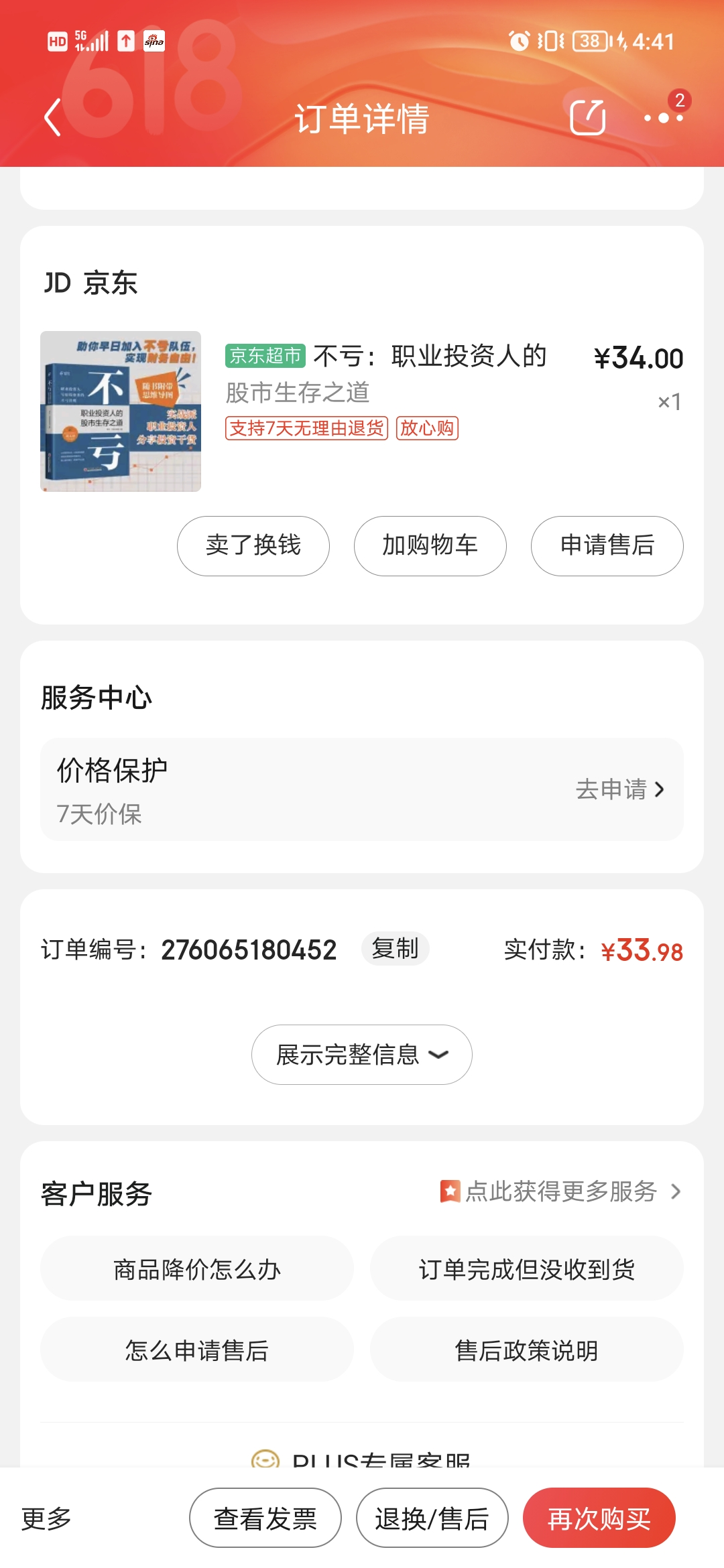Open the JD 京东 store header
This screenshot has width=724, height=1568.
91,283
